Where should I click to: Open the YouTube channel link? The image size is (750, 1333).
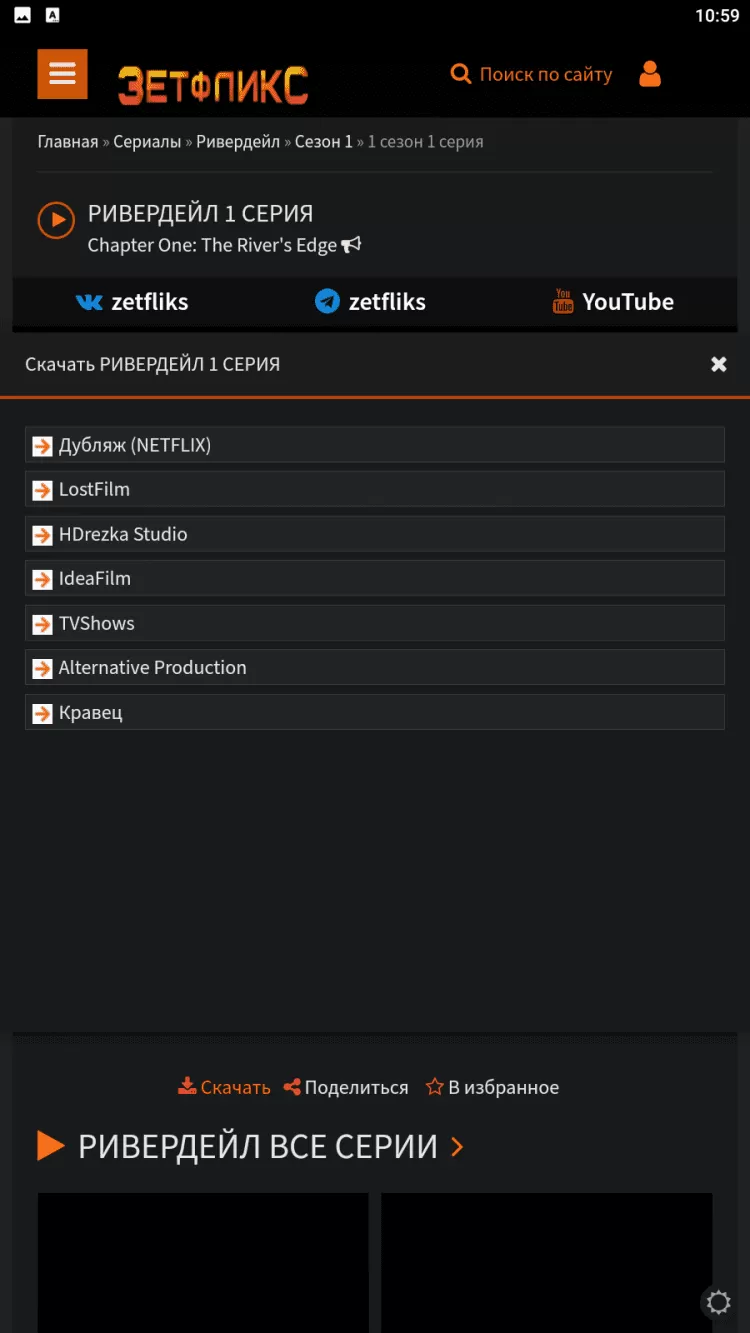(613, 302)
